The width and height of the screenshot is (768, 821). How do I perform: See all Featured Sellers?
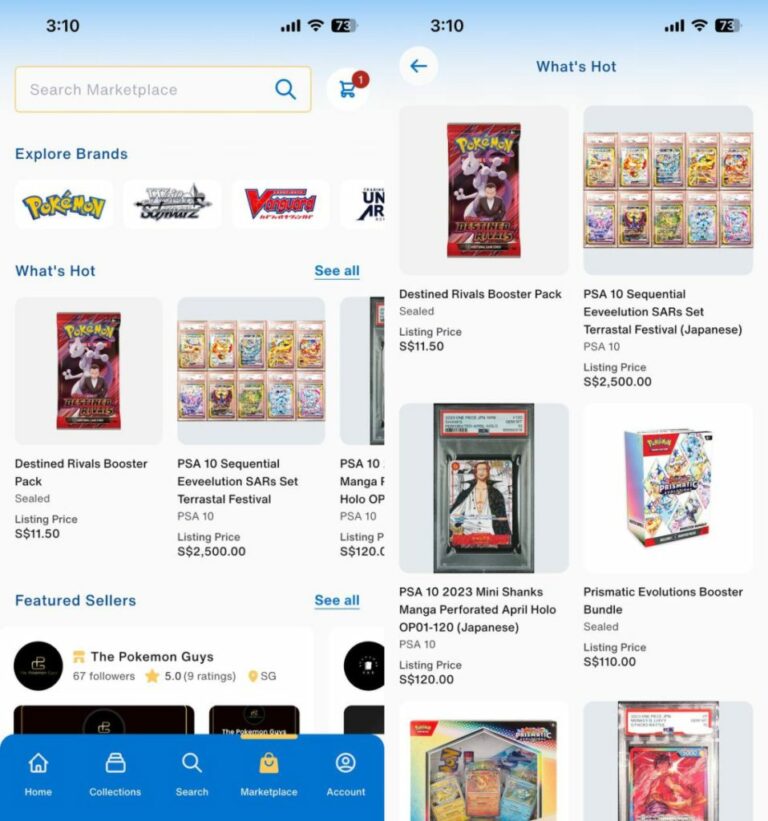pos(336,601)
